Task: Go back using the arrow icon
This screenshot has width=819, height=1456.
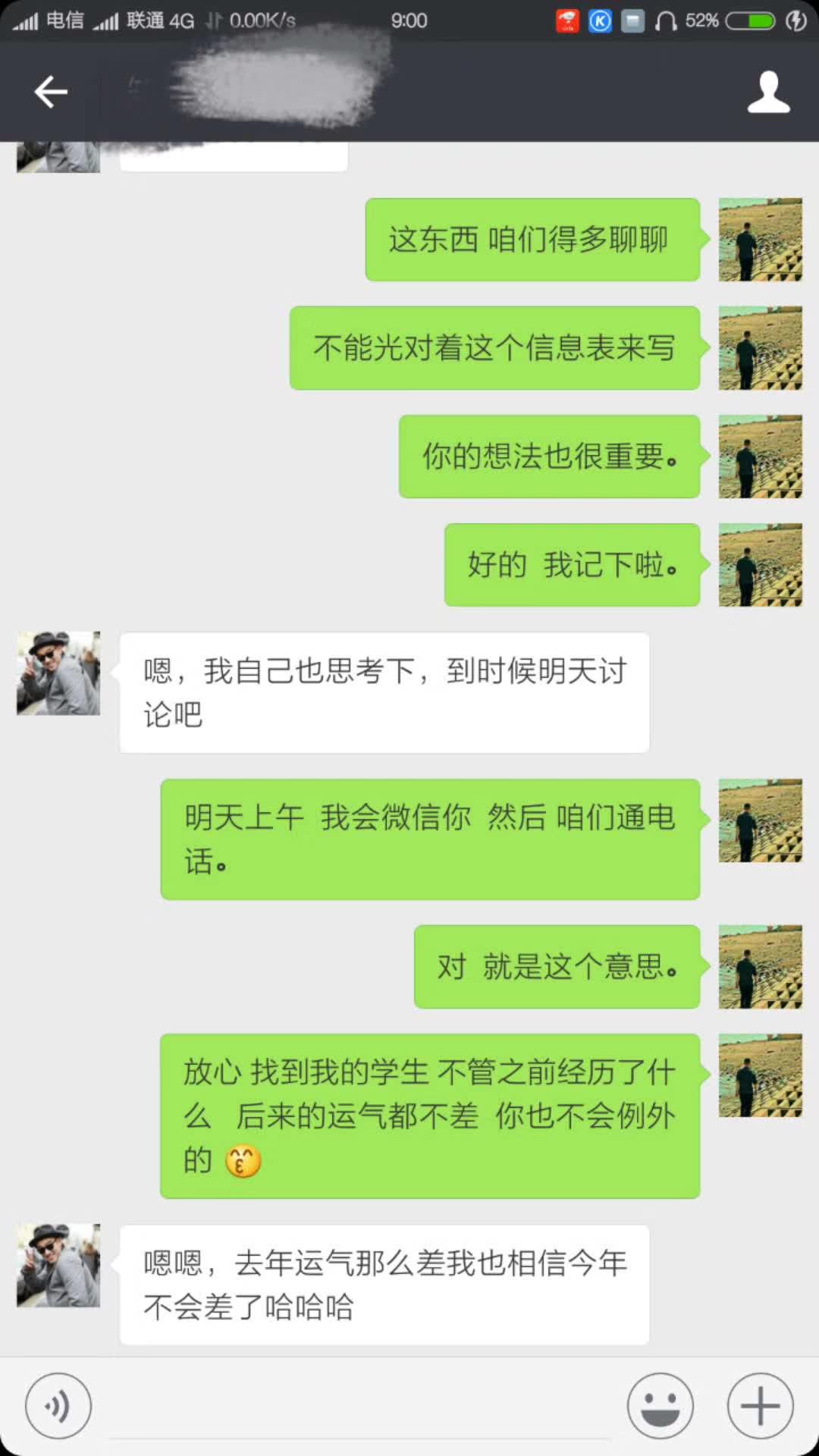Action: [51, 93]
